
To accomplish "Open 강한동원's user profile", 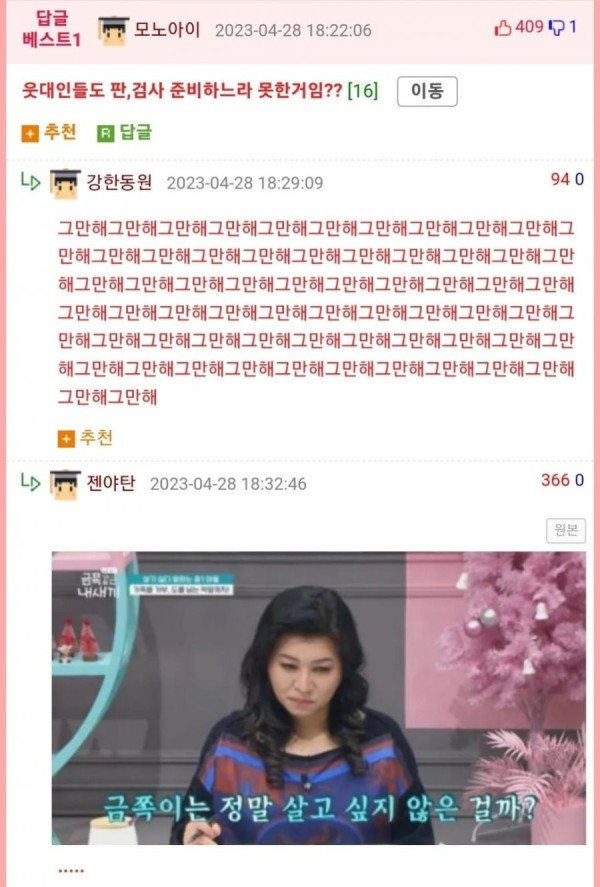I will (x=119, y=182).
